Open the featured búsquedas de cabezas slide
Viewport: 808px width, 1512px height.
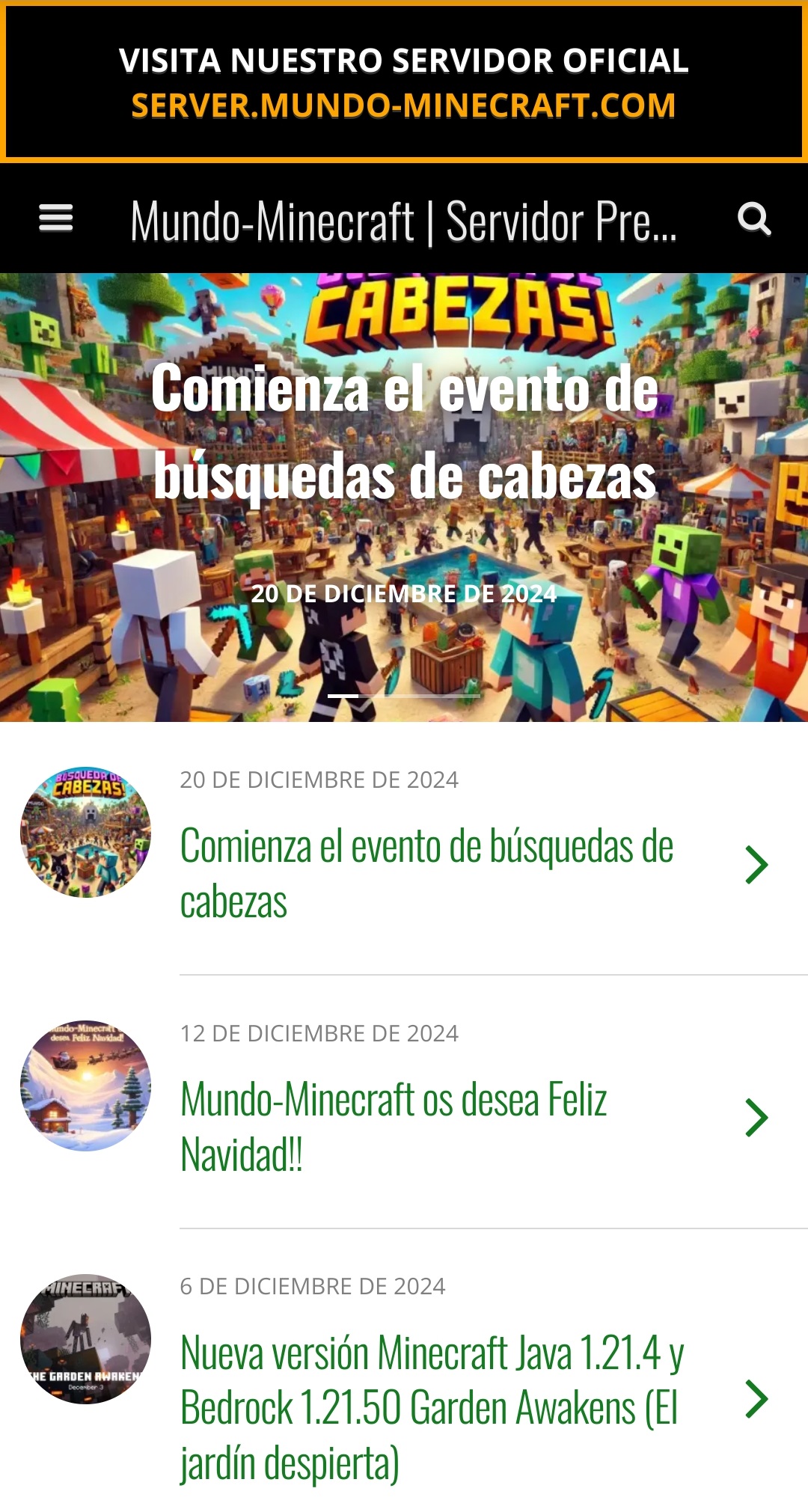click(404, 432)
